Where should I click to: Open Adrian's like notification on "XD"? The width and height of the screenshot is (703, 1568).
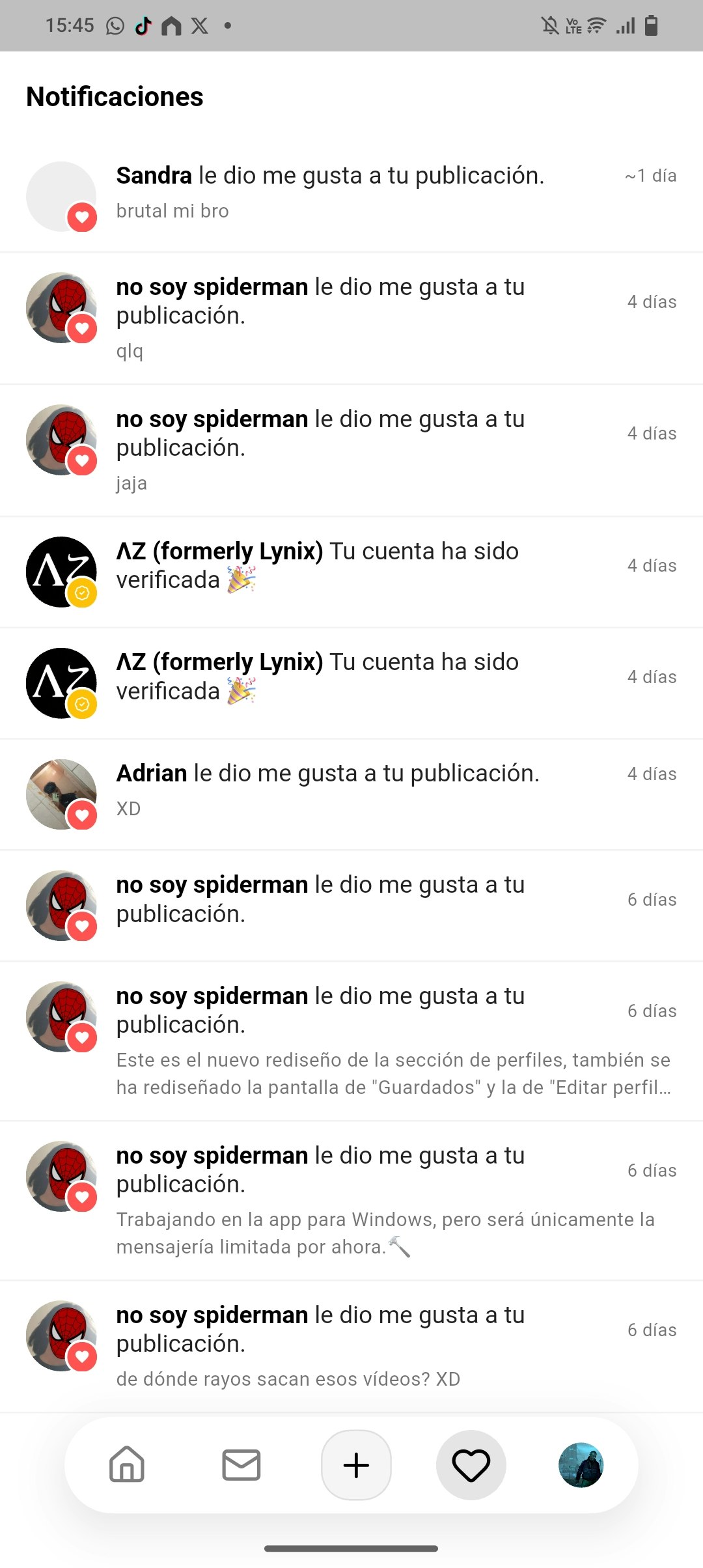pos(351,791)
